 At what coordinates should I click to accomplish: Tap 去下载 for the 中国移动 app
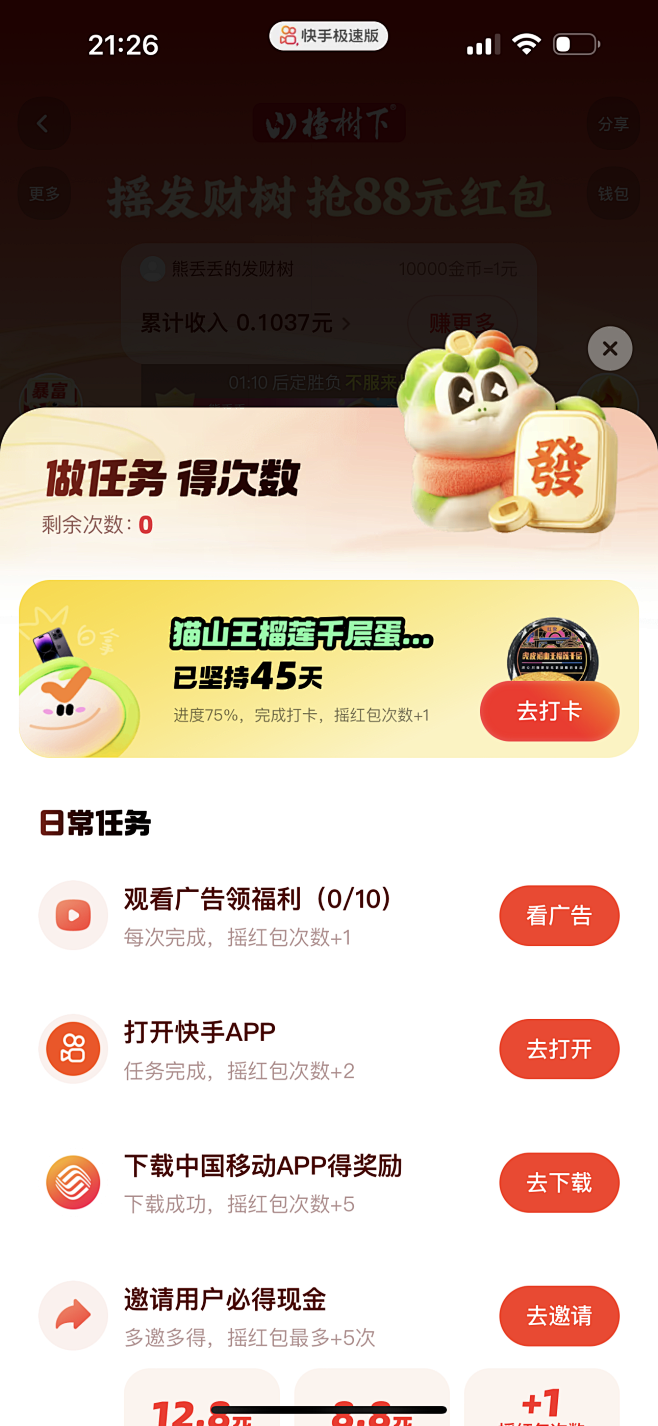tap(559, 1183)
